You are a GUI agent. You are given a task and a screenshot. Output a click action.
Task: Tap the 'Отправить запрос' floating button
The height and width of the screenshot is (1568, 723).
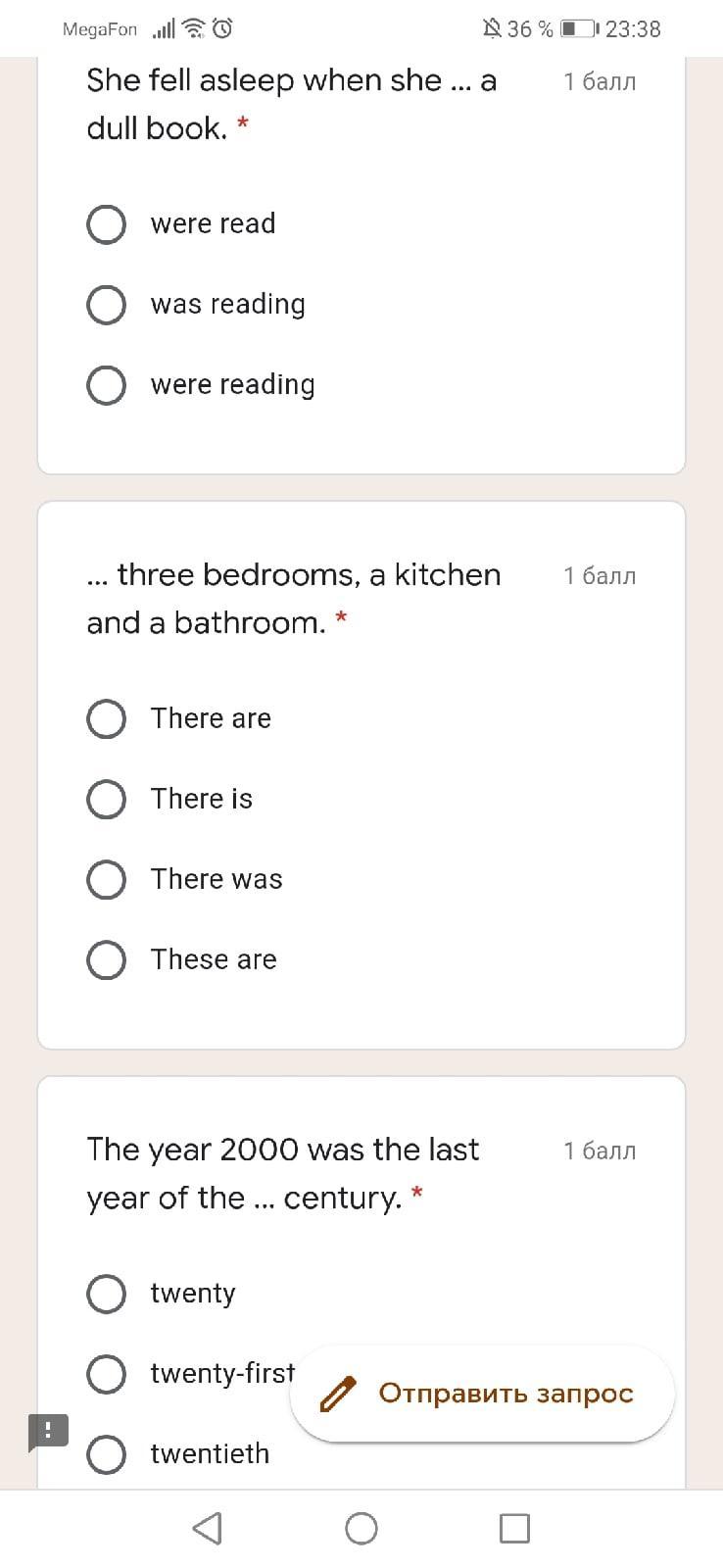pos(482,1394)
